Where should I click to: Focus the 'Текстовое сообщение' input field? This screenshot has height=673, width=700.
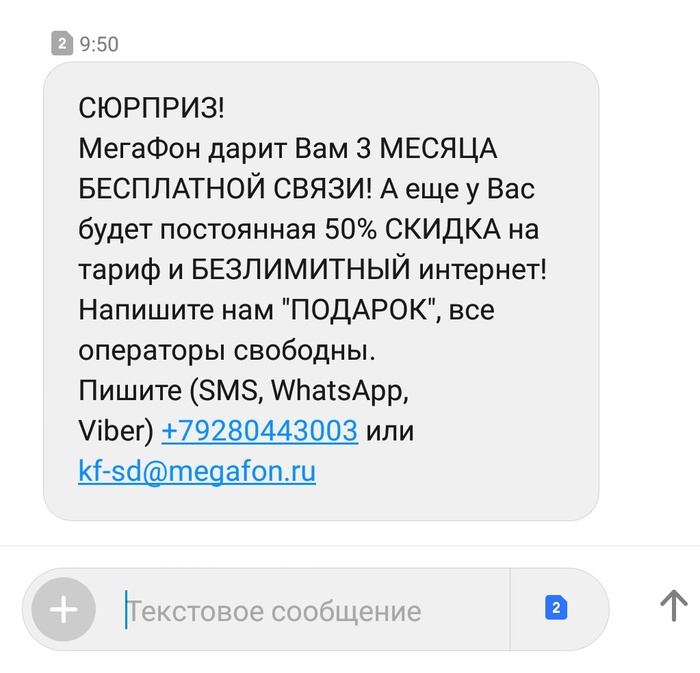(x=300, y=610)
